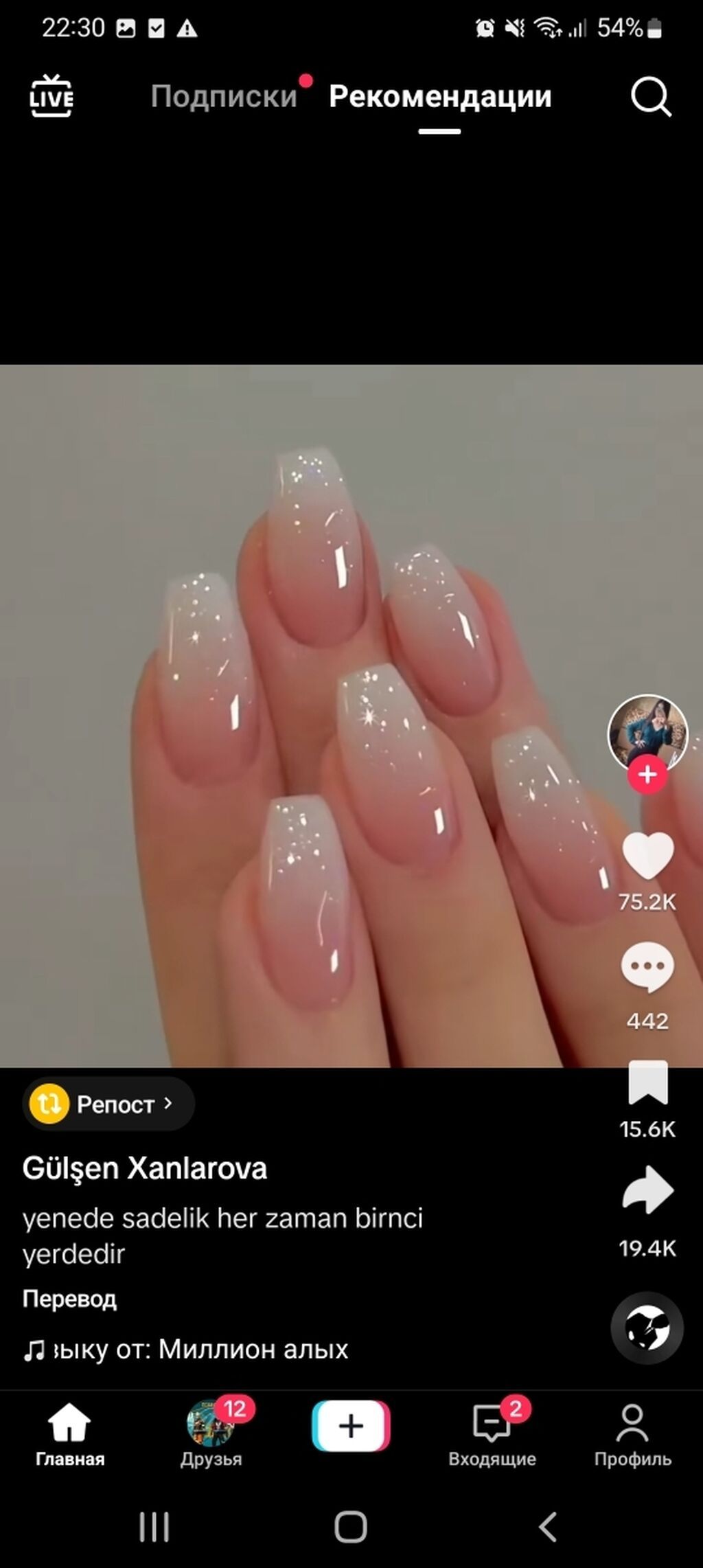Screen dimensions: 703x1568
Task: Like this video with the heart
Action: pos(647,856)
